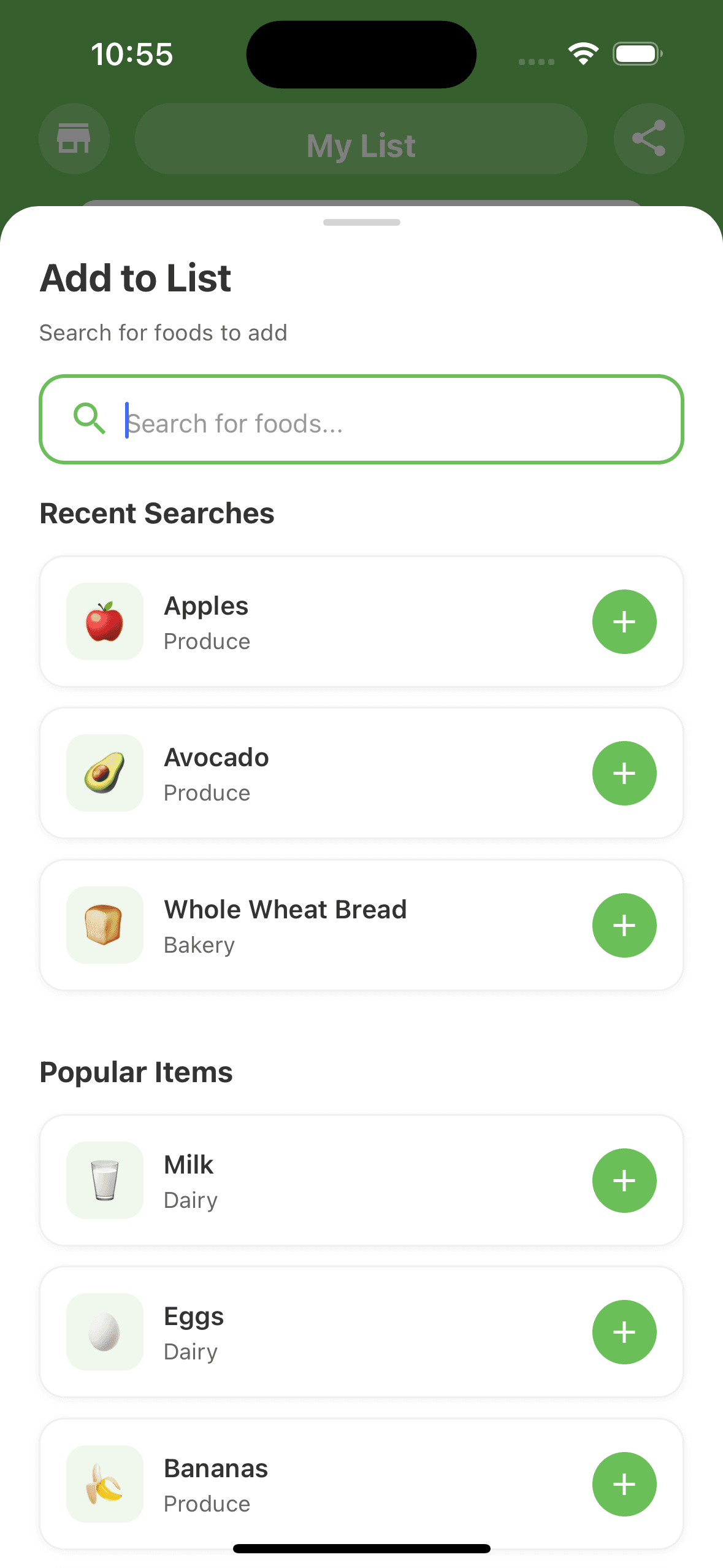Add Avocado to the list
Image resolution: width=723 pixels, height=1568 pixels.
click(x=624, y=773)
